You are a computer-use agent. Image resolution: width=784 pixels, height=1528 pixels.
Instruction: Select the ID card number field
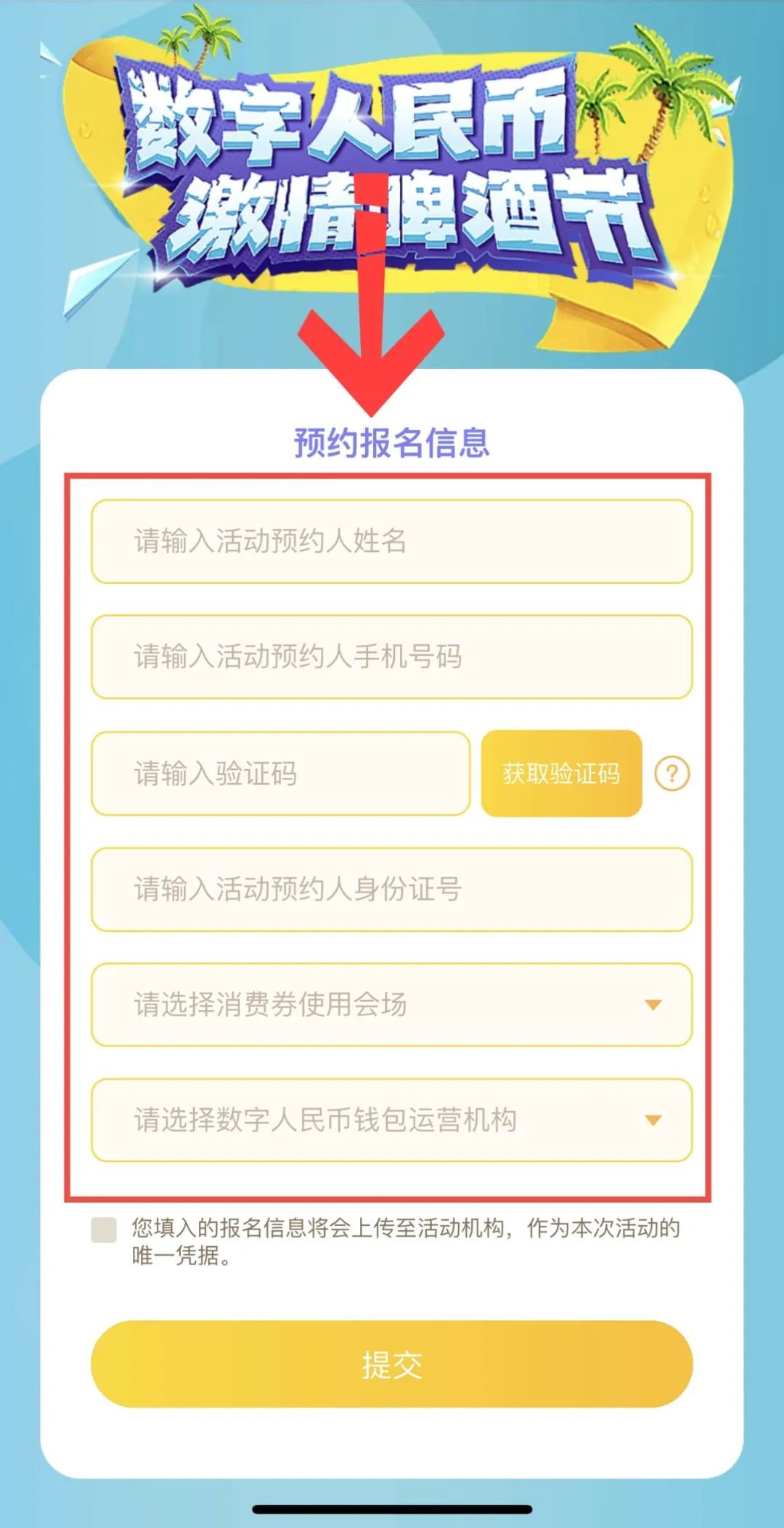click(x=392, y=889)
